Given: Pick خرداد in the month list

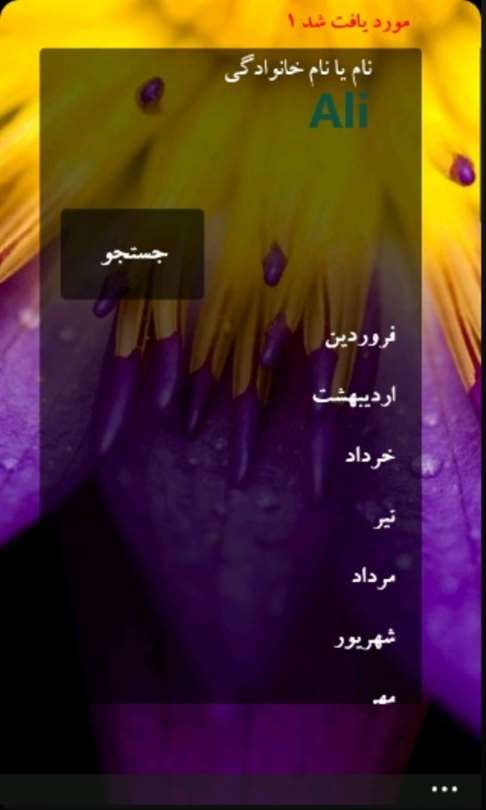Looking at the screenshot, I should [370, 456].
